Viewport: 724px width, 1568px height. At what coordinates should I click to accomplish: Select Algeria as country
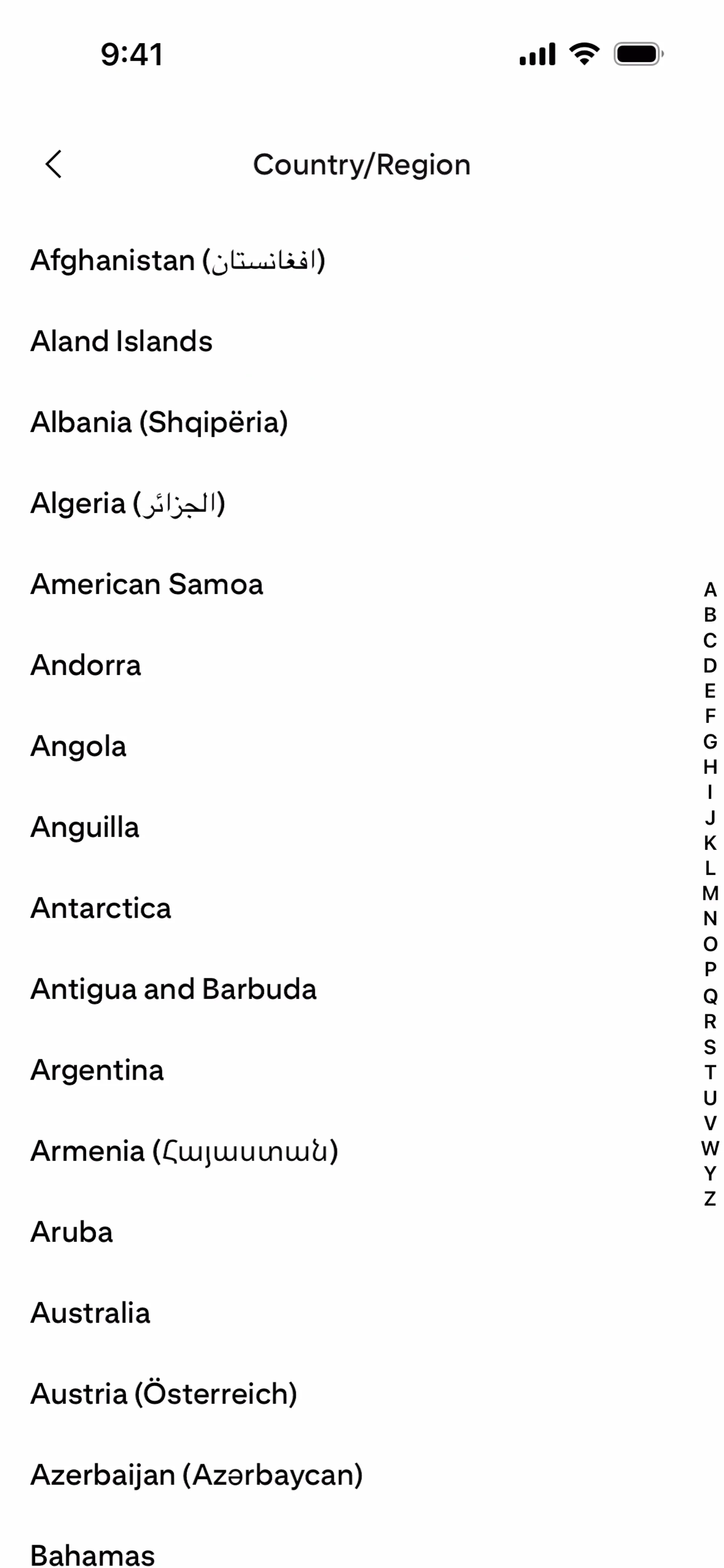click(127, 503)
